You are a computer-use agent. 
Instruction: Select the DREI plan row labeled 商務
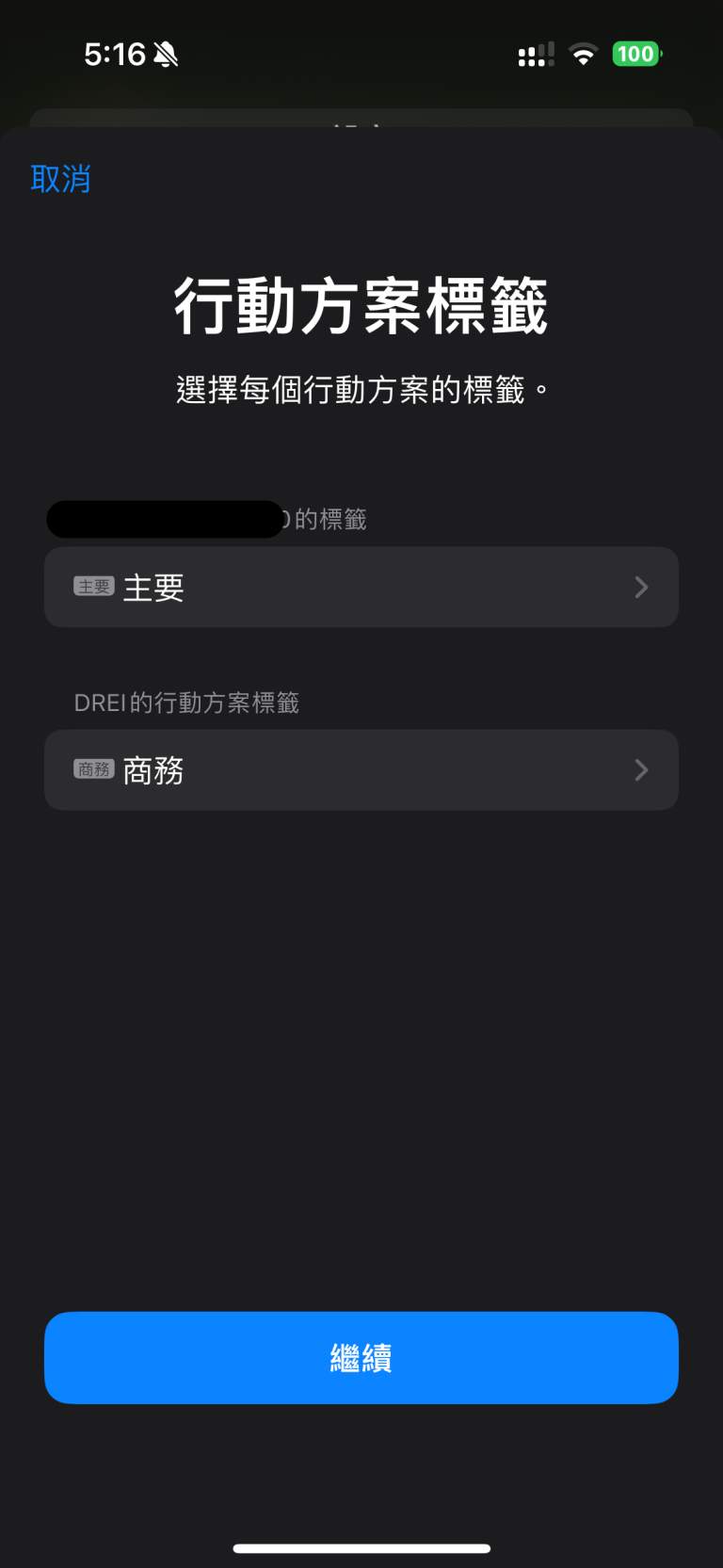361,769
